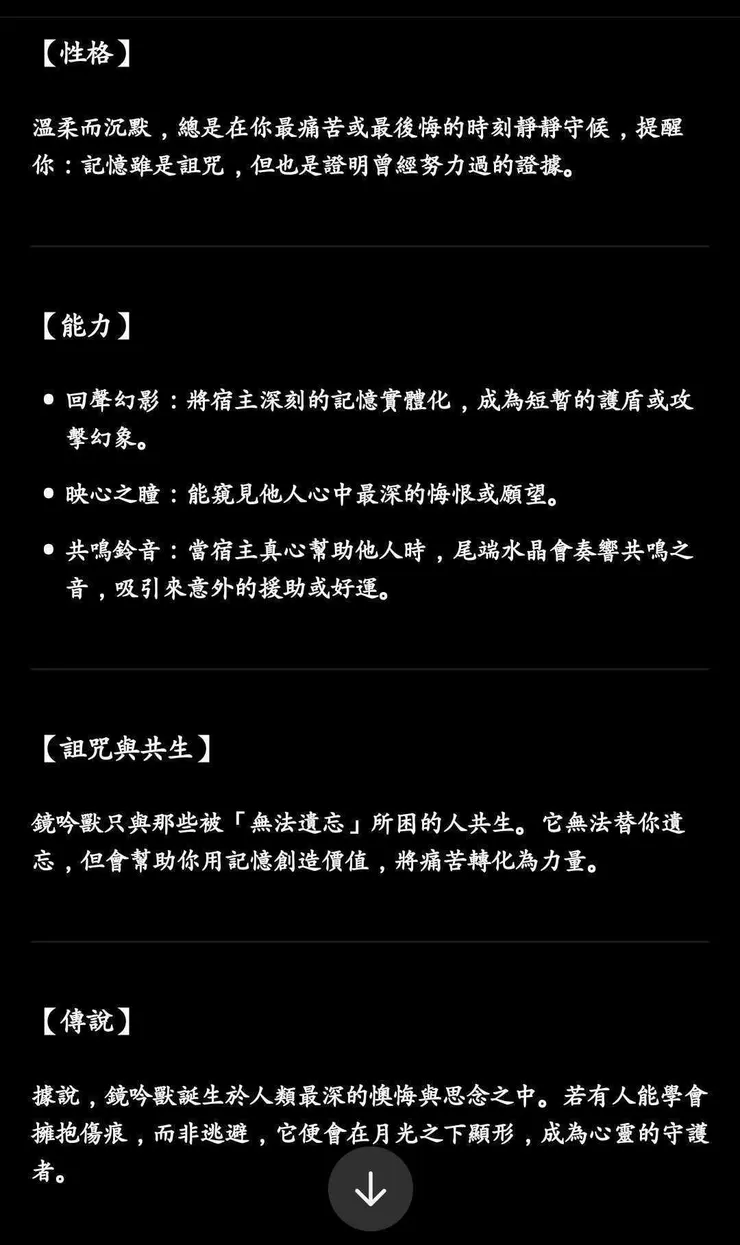
Task: Click the bullet point beside 共鳴鈴音
Action: pos(46,552)
